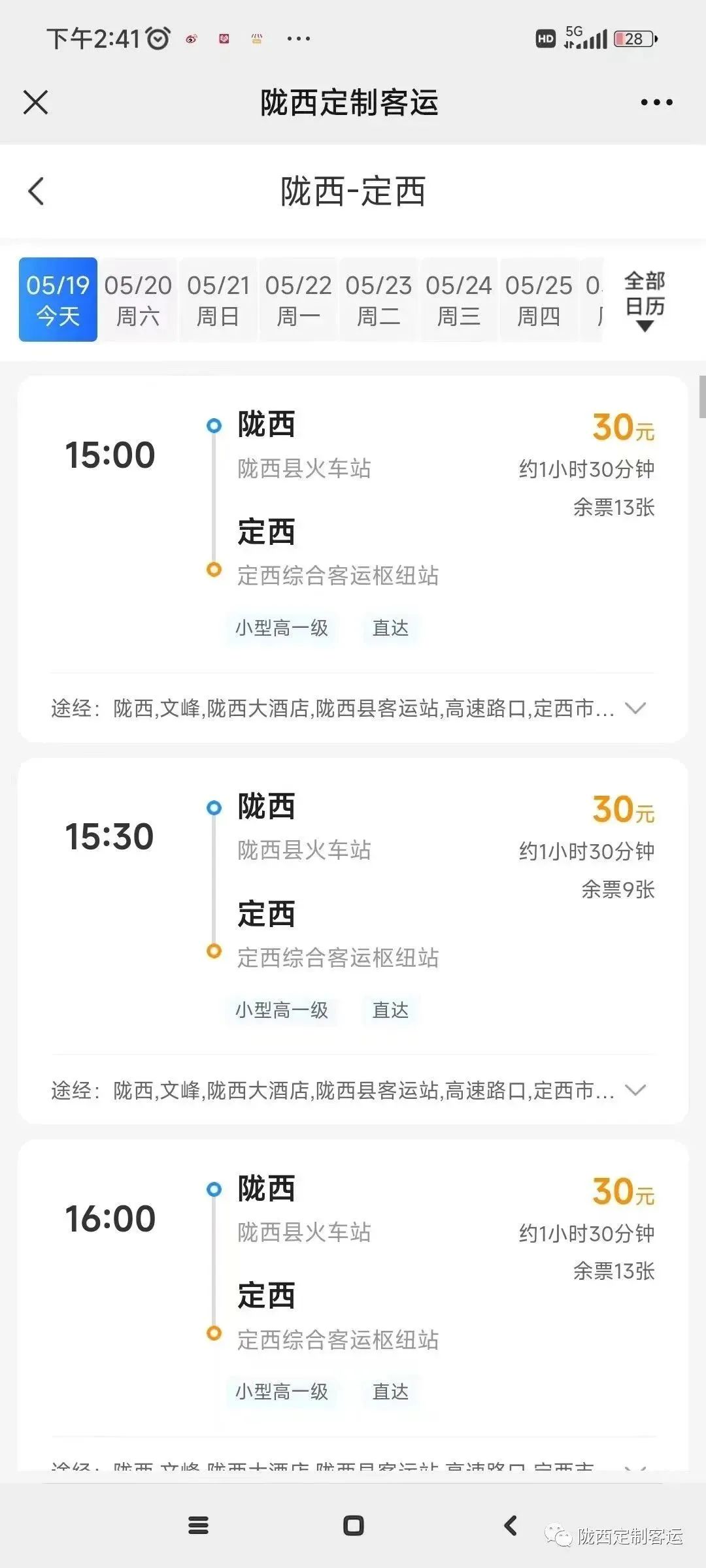Choose the 05/23 周二 date

coord(378,300)
